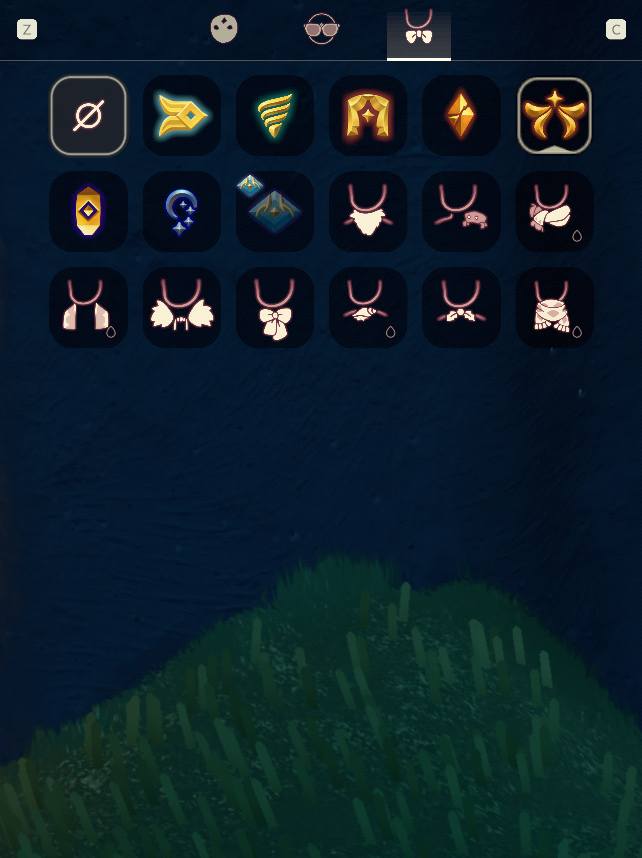
Task: Choose the green tornado pendant
Action: [x=275, y=116]
